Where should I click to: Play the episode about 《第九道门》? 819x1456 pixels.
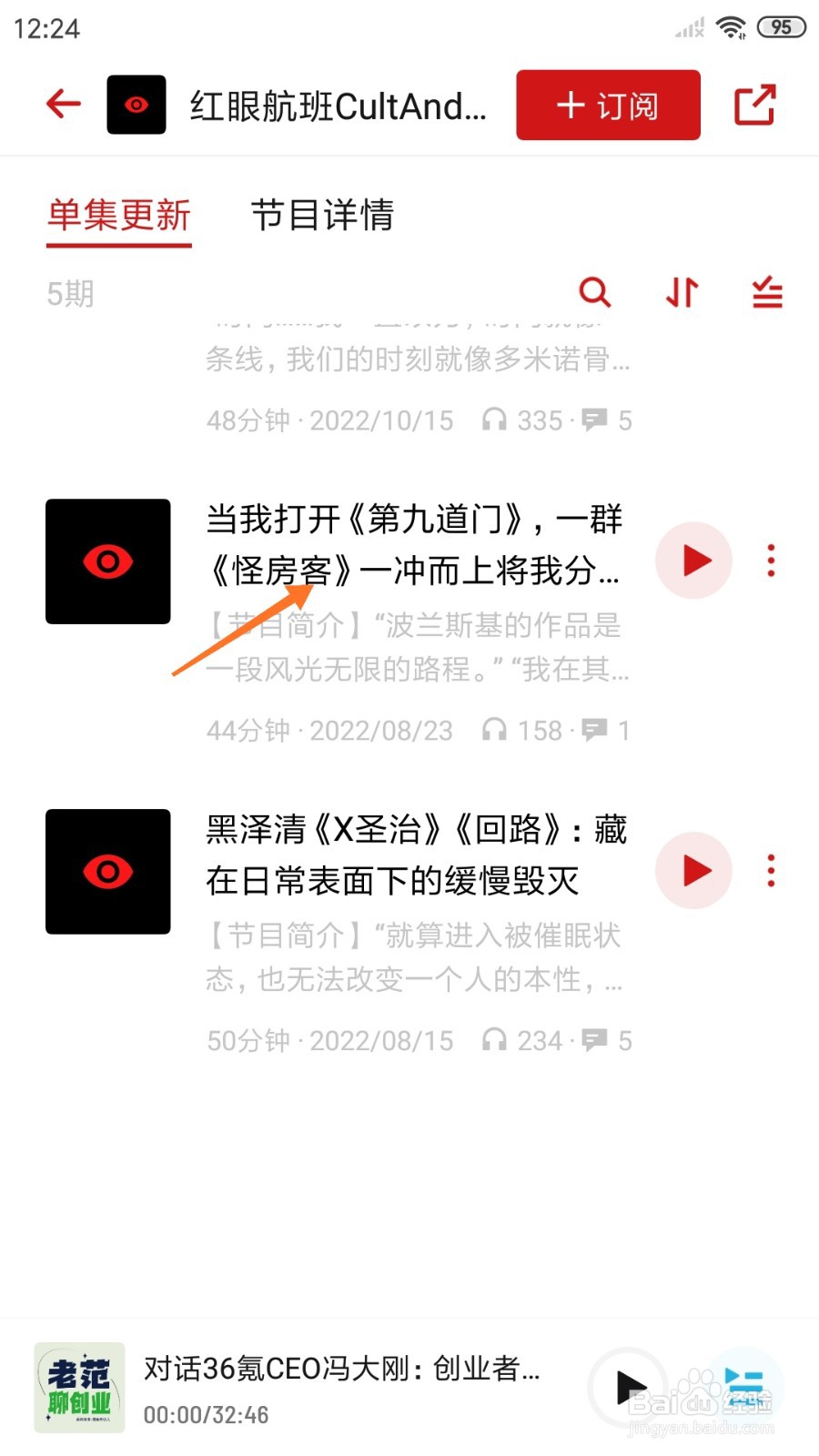click(x=693, y=561)
